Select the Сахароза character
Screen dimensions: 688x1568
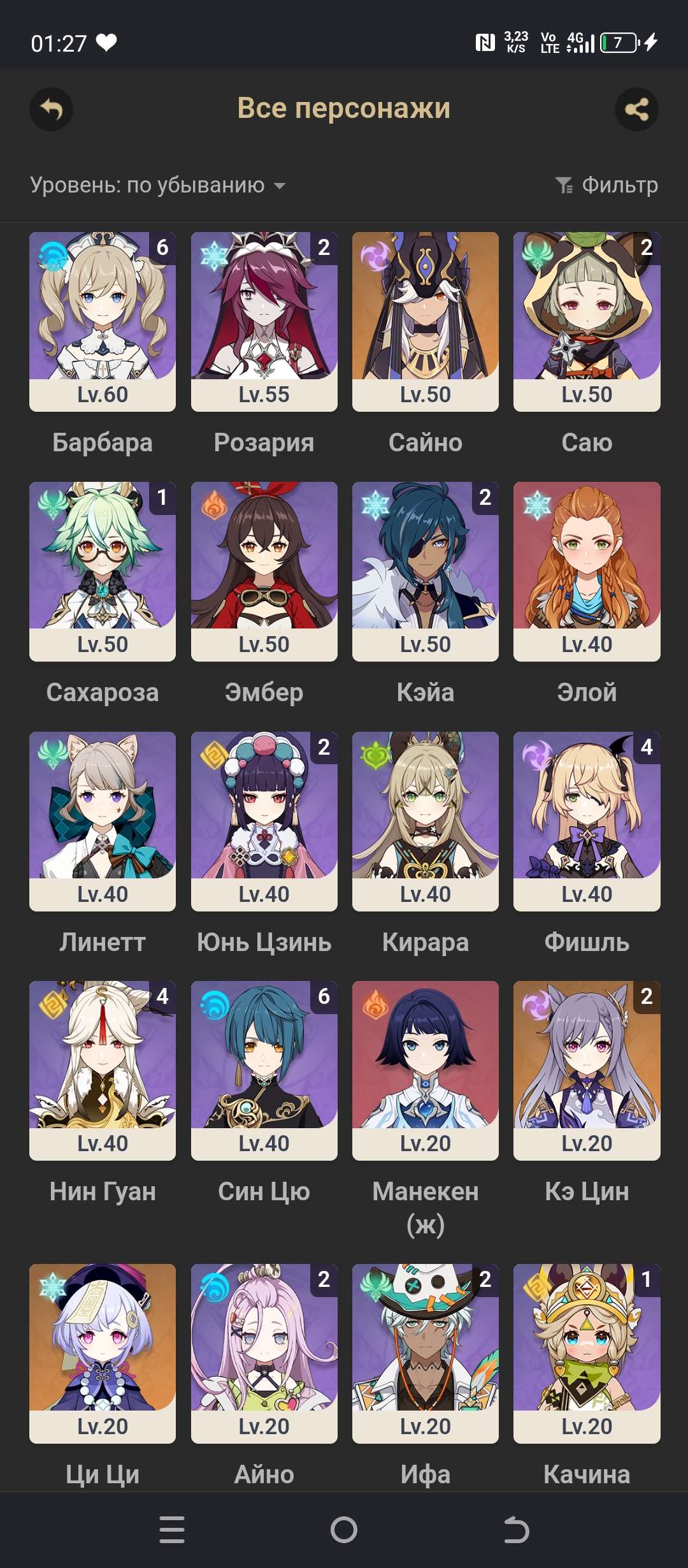point(103,572)
